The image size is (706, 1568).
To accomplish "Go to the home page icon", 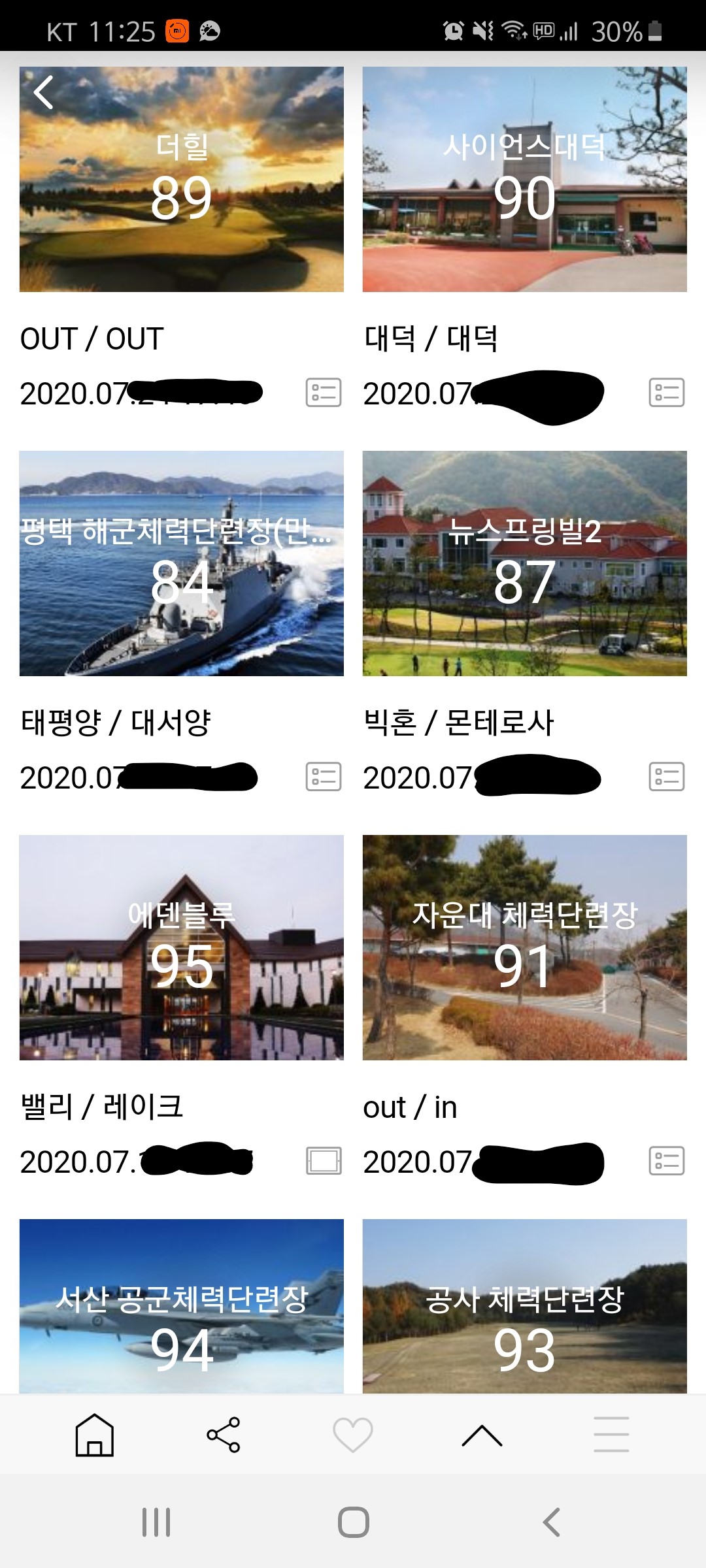I will coord(95,1435).
